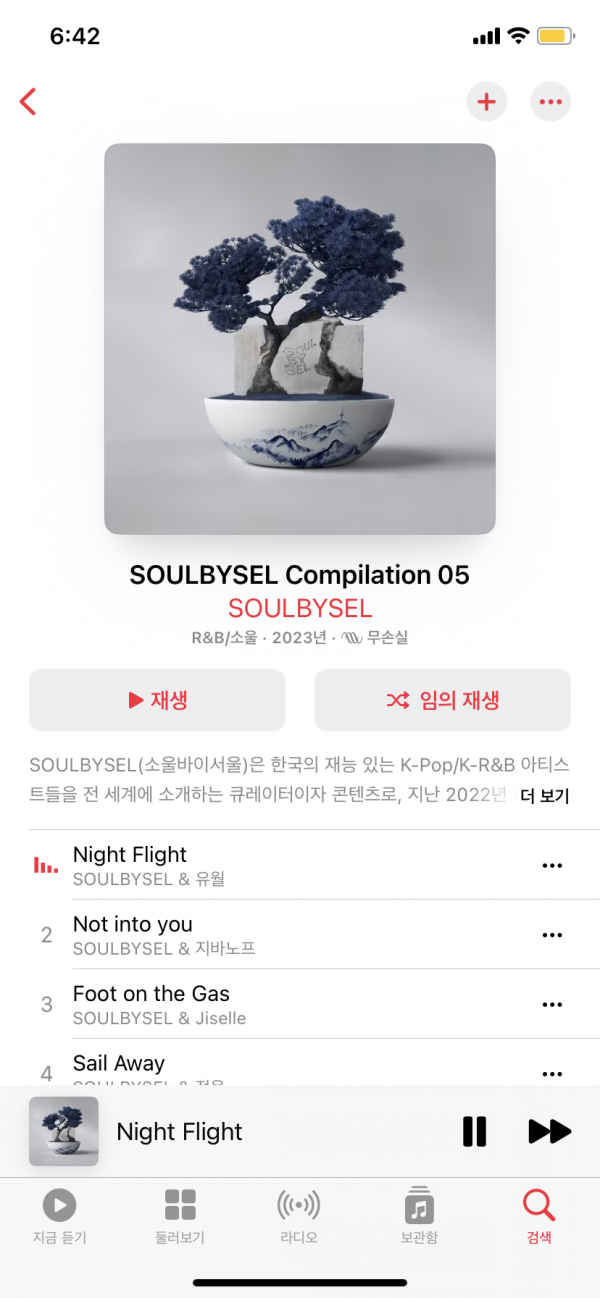Add this album to library
This screenshot has height=1298, width=600.
(487, 101)
